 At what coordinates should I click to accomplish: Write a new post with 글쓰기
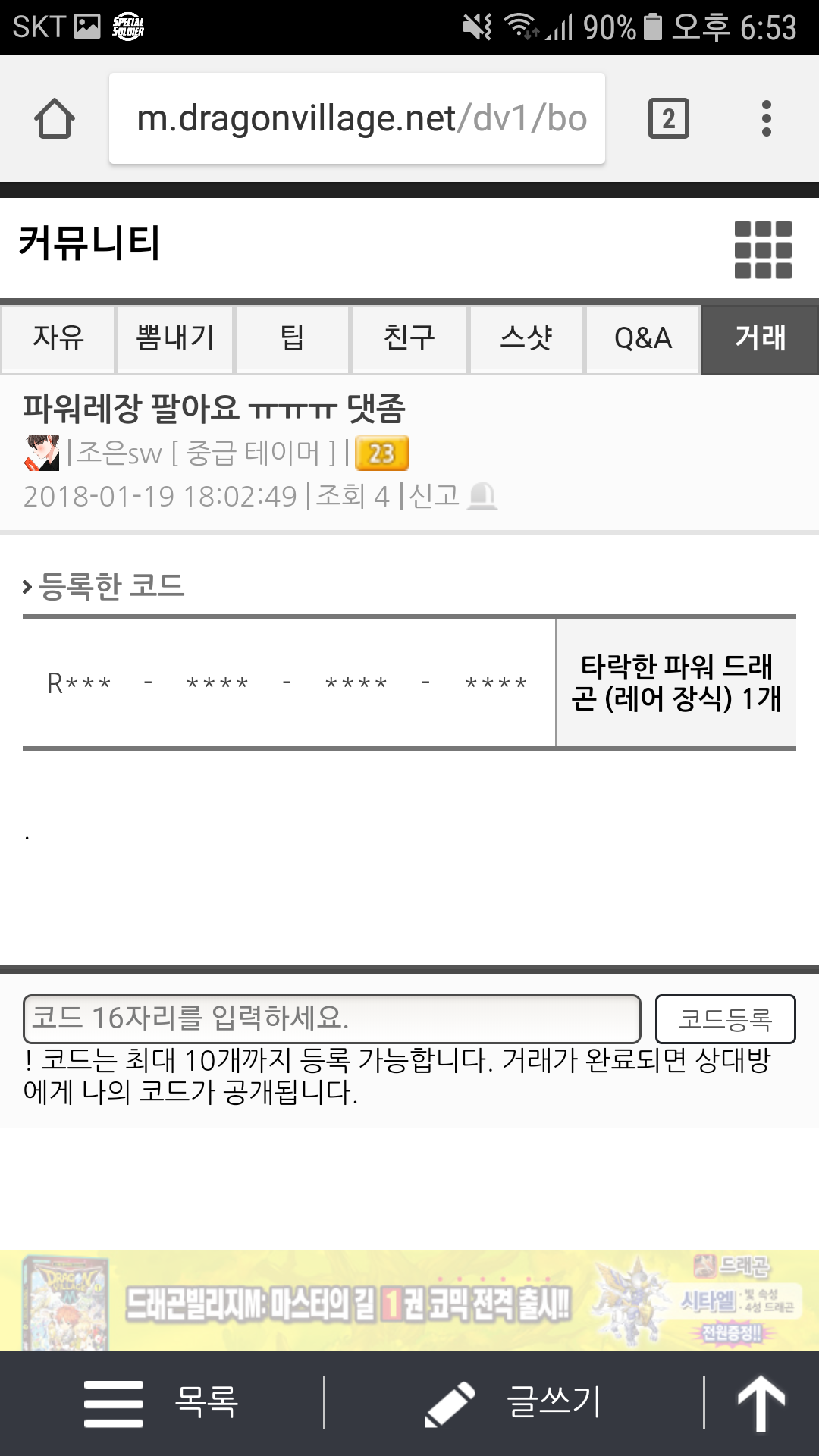click(x=514, y=1403)
